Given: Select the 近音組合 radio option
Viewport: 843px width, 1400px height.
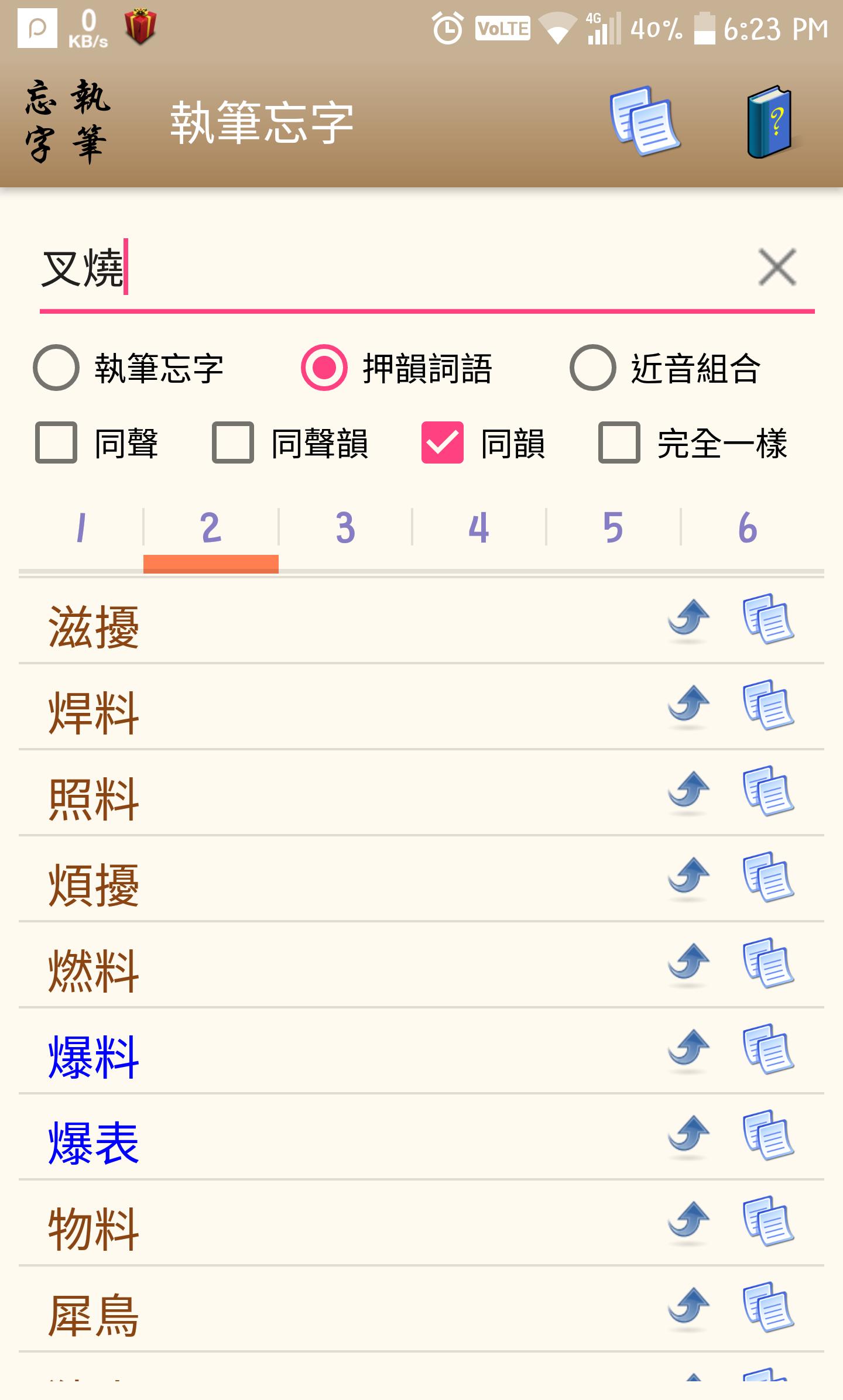Looking at the screenshot, I should pyautogui.click(x=593, y=368).
